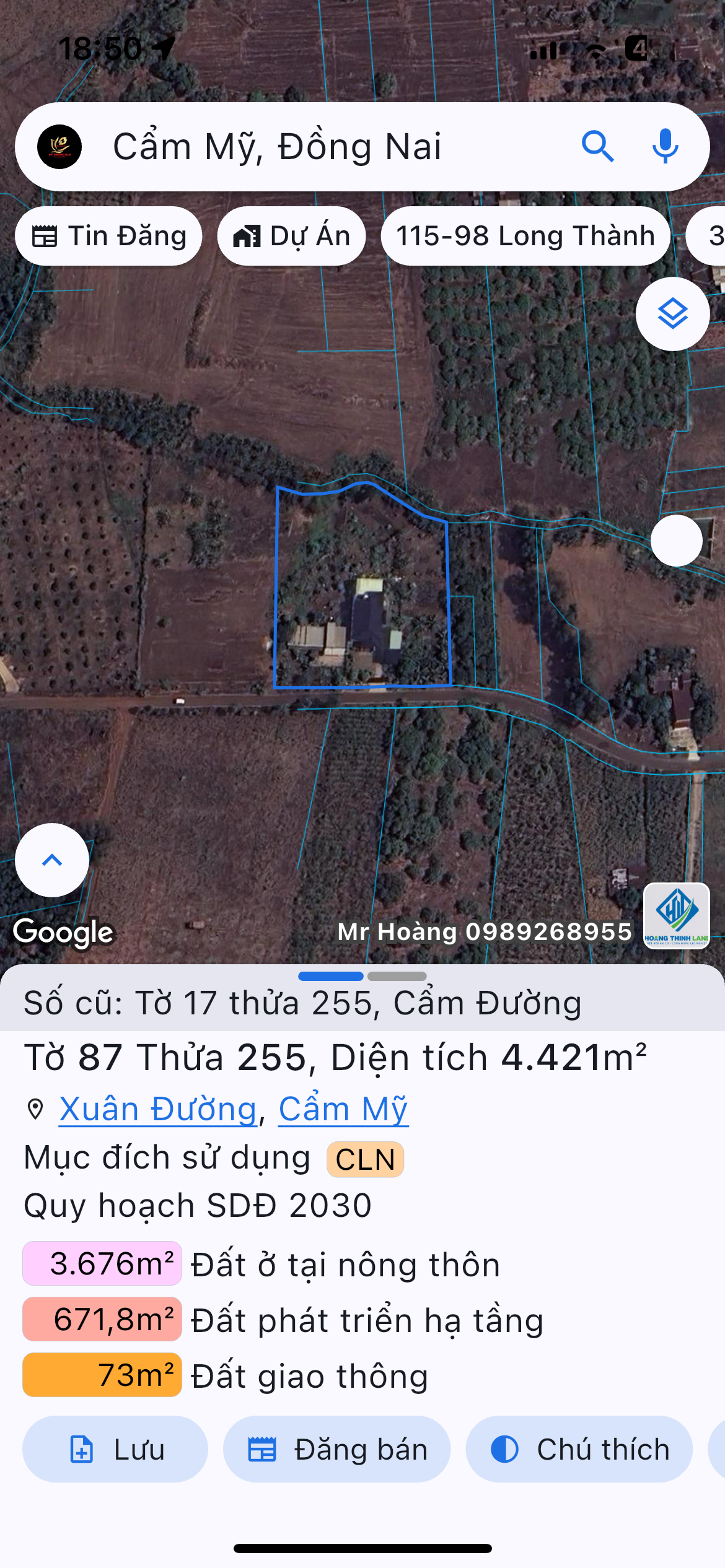Select the Dự Án chip

pyautogui.click(x=291, y=236)
